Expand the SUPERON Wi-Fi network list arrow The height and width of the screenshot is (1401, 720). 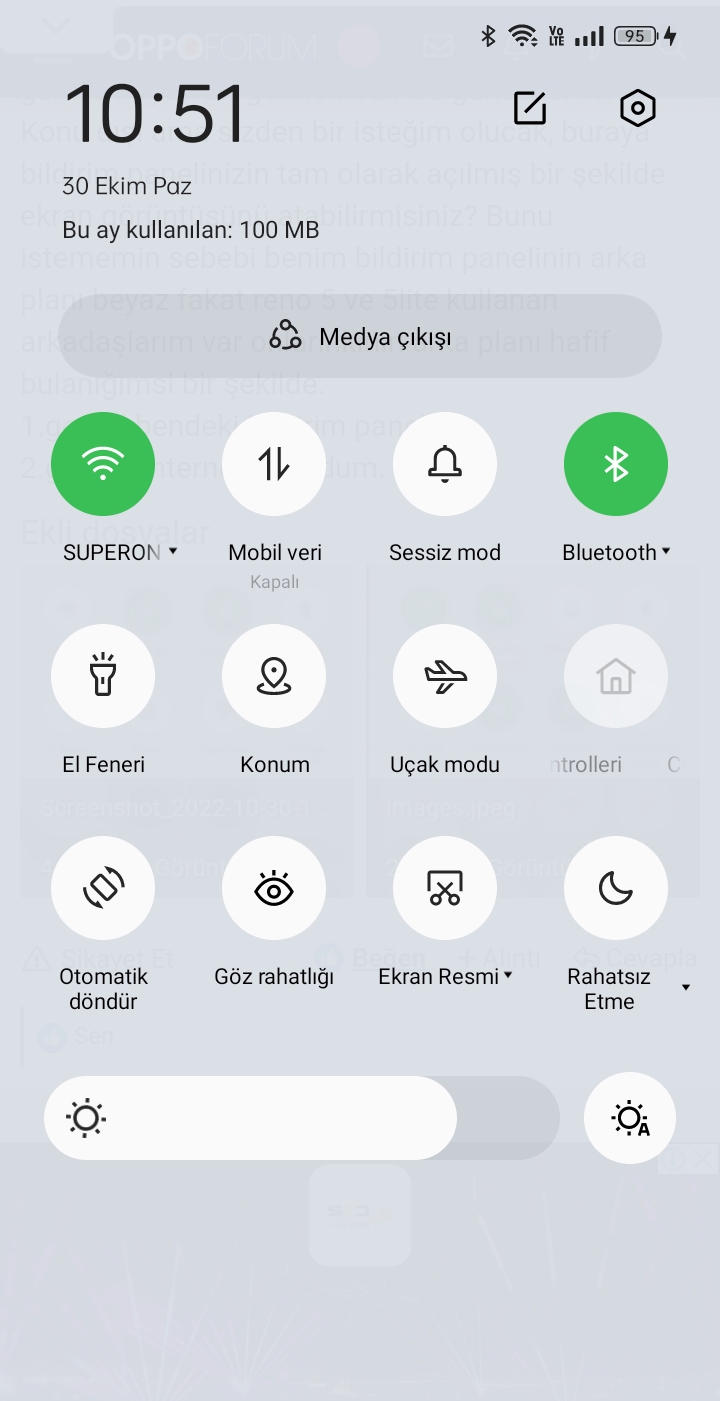(173, 552)
